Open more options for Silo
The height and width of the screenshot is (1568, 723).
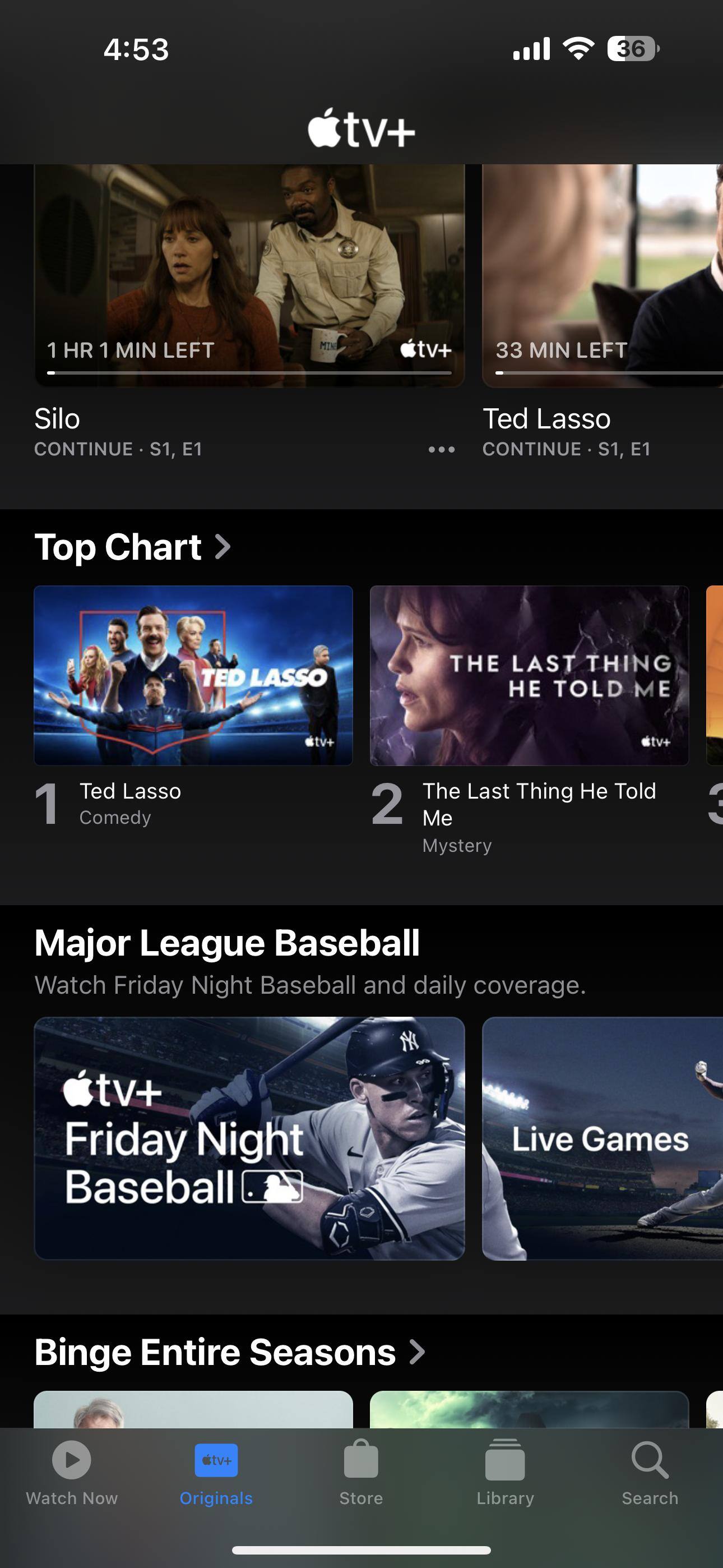coord(441,450)
